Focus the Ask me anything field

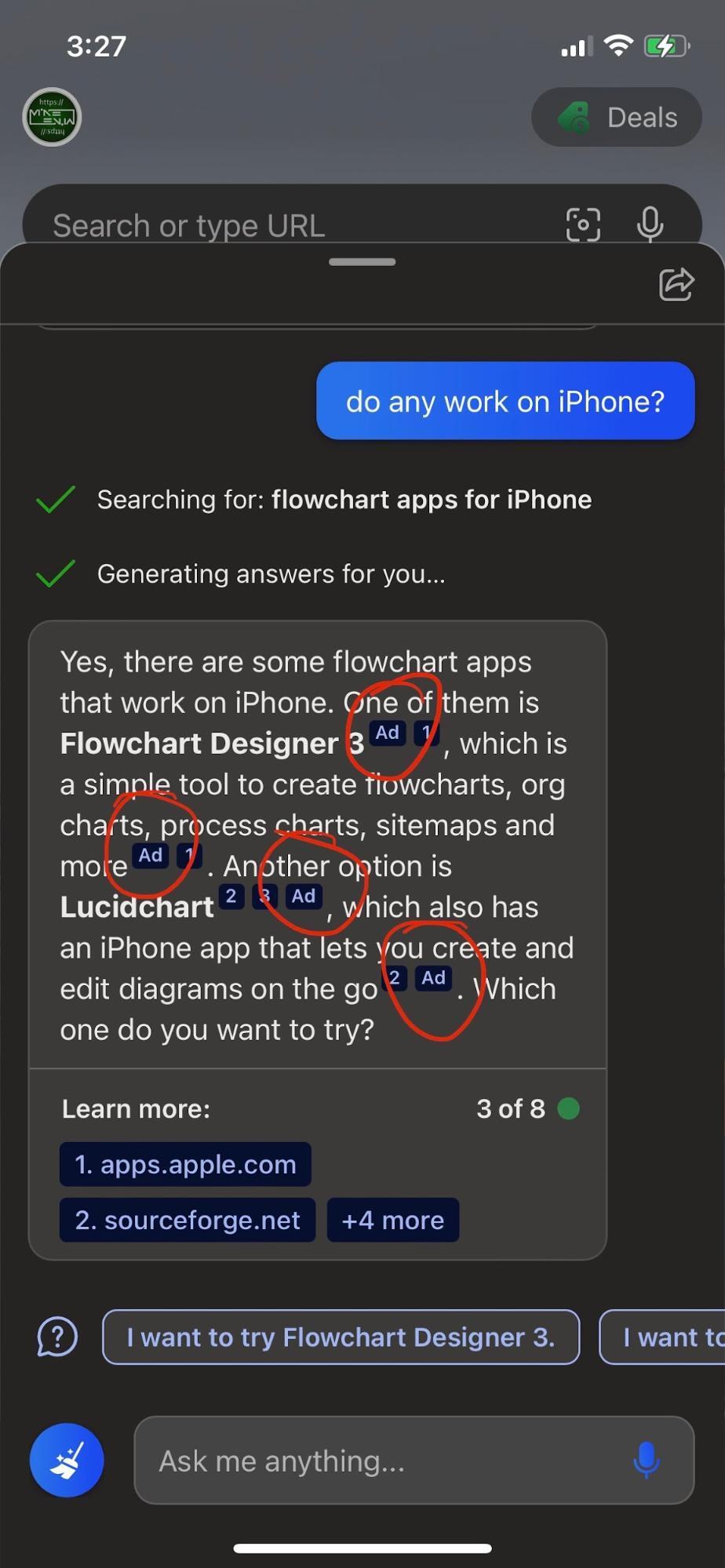tap(377, 1460)
